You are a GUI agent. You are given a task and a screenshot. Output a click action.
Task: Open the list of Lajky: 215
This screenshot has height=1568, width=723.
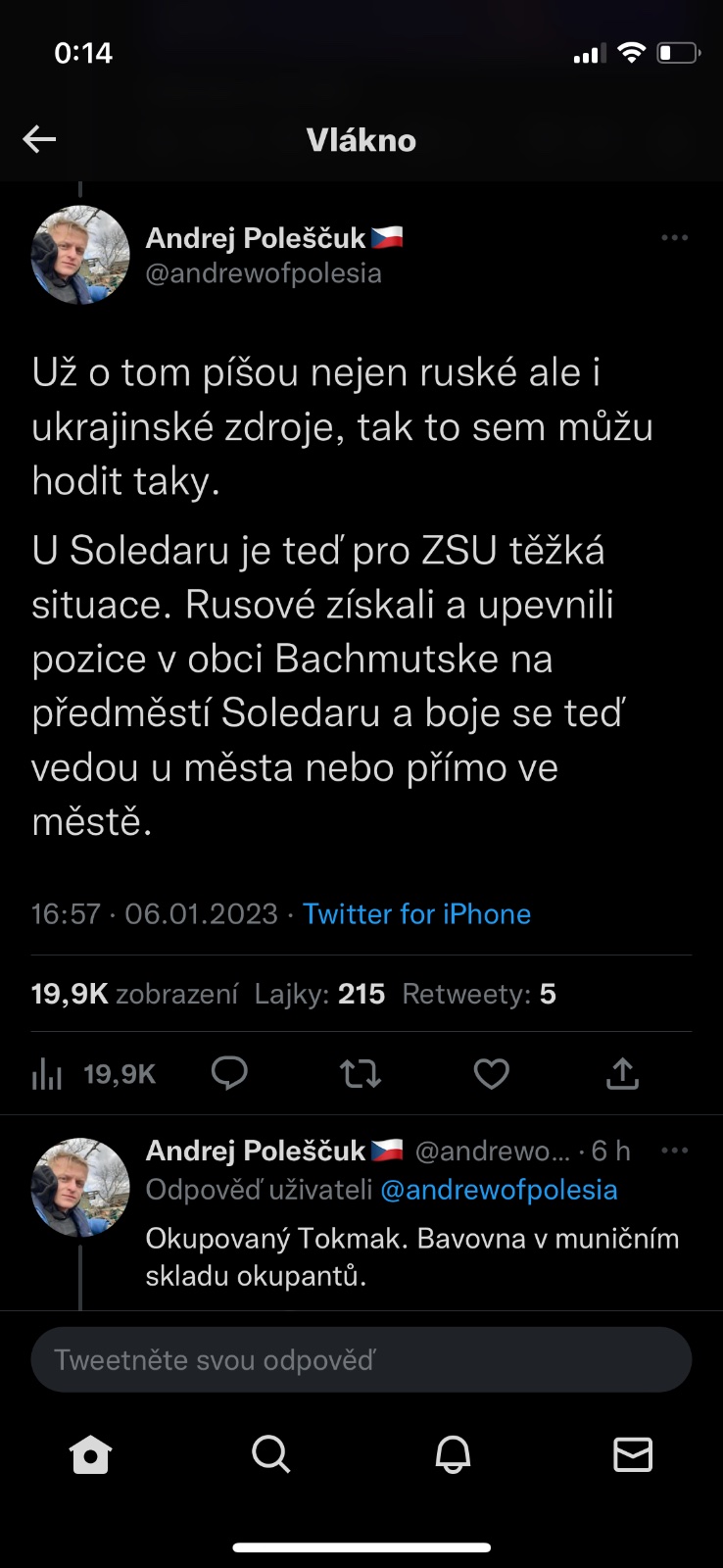point(319,995)
